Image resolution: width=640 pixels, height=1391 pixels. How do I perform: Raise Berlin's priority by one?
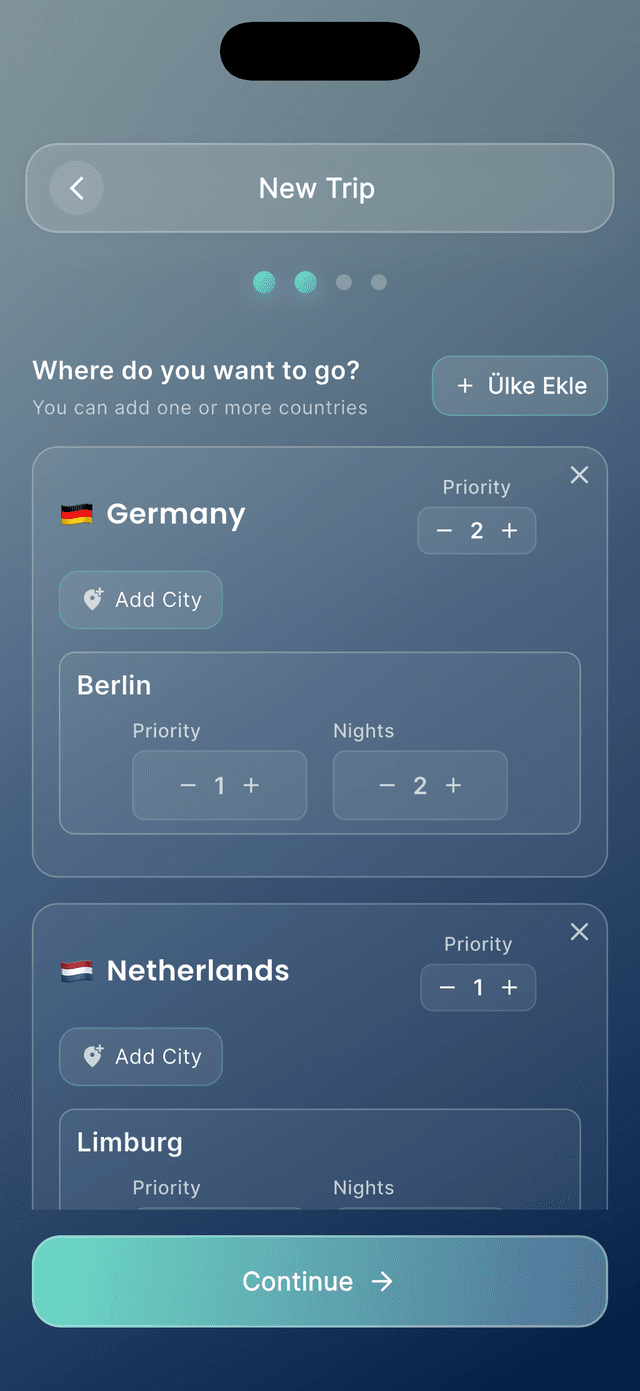pos(251,786)
